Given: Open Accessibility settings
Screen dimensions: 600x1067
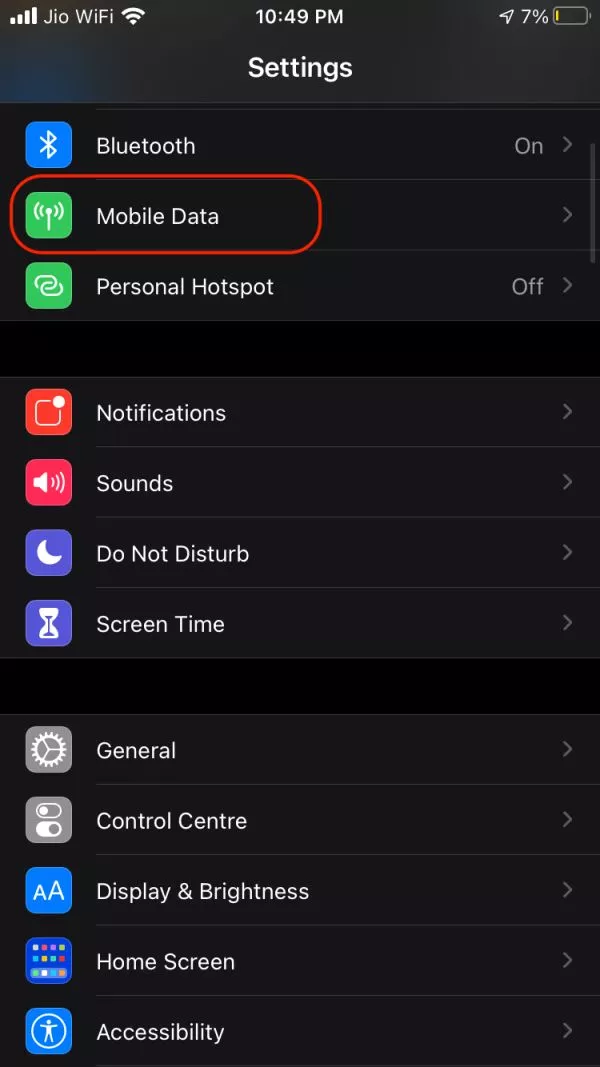Looking at the screenshot, I should pyautogui.click(x=300, y=1032).
